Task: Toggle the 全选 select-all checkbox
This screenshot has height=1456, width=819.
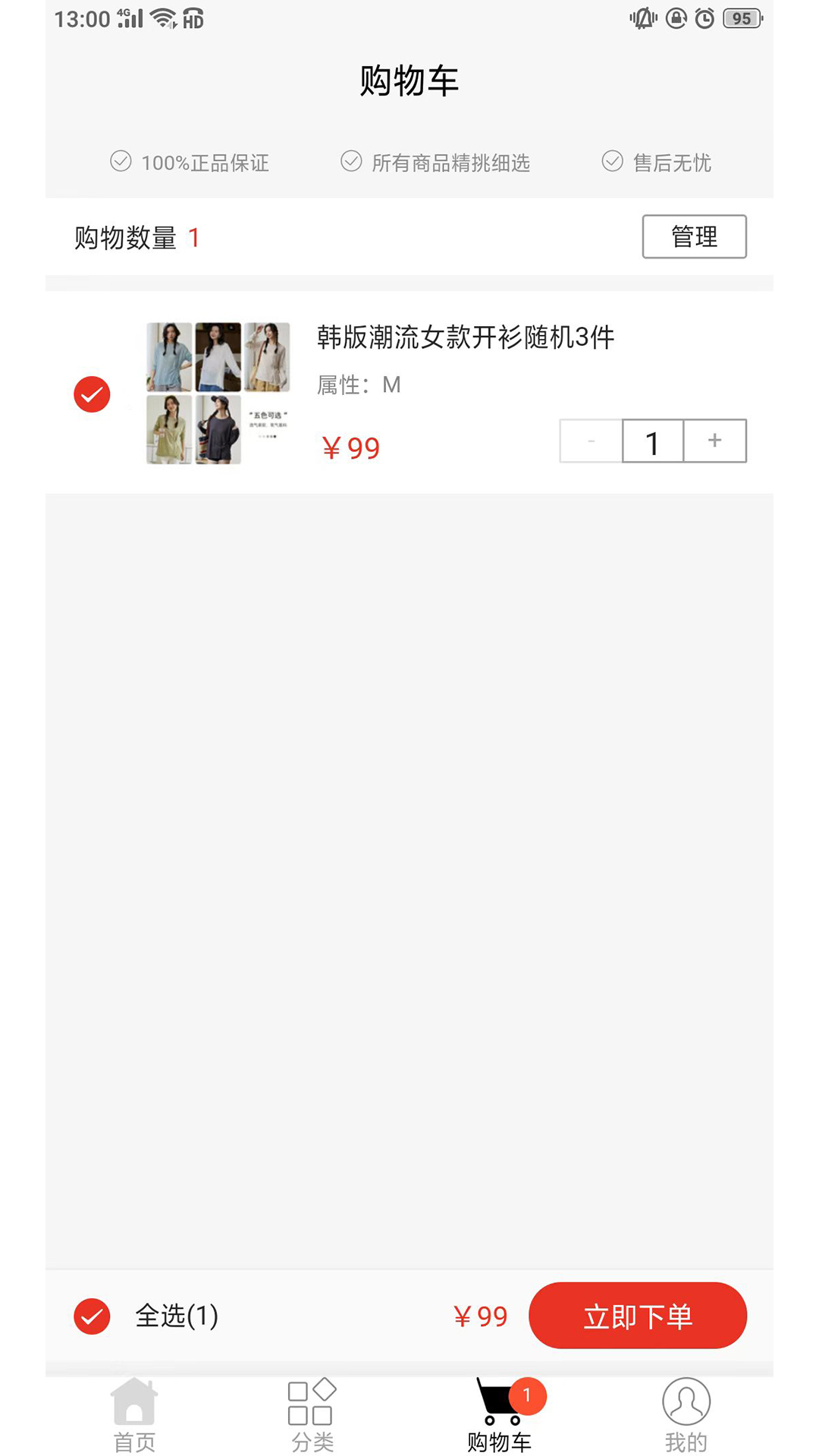Action: click(x=92, y=1316)
